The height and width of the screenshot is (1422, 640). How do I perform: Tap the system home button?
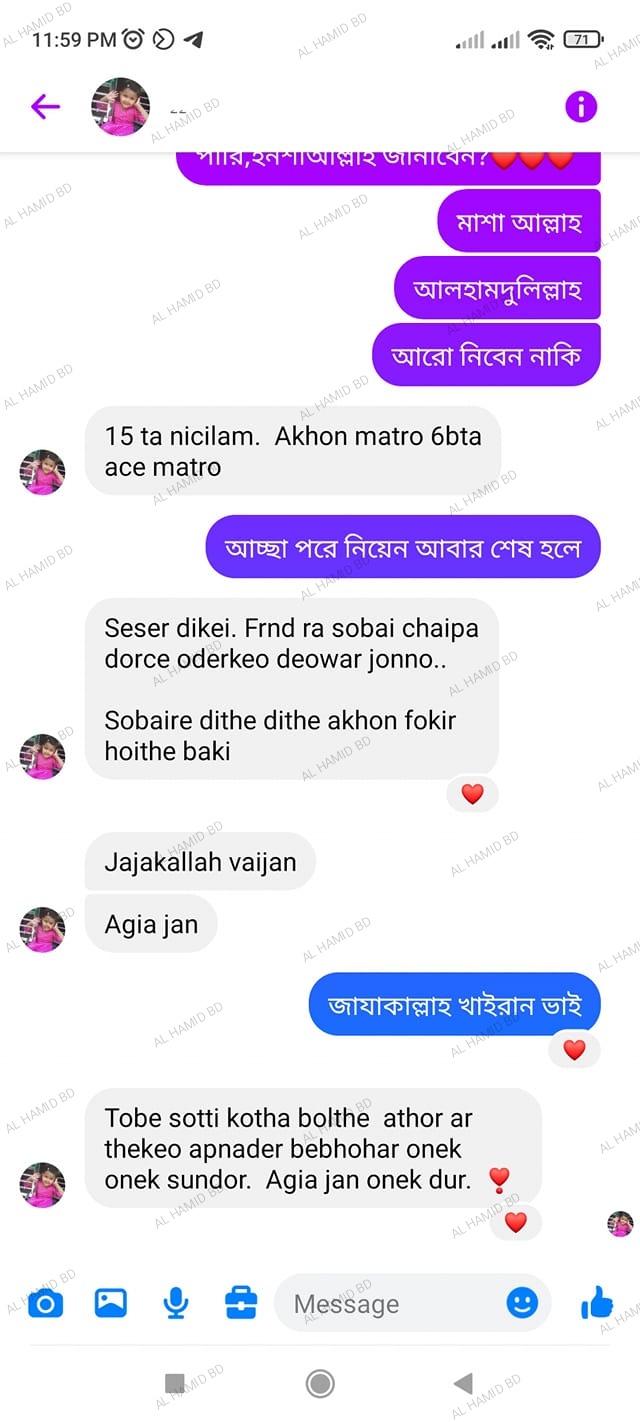click(320, 1384)
